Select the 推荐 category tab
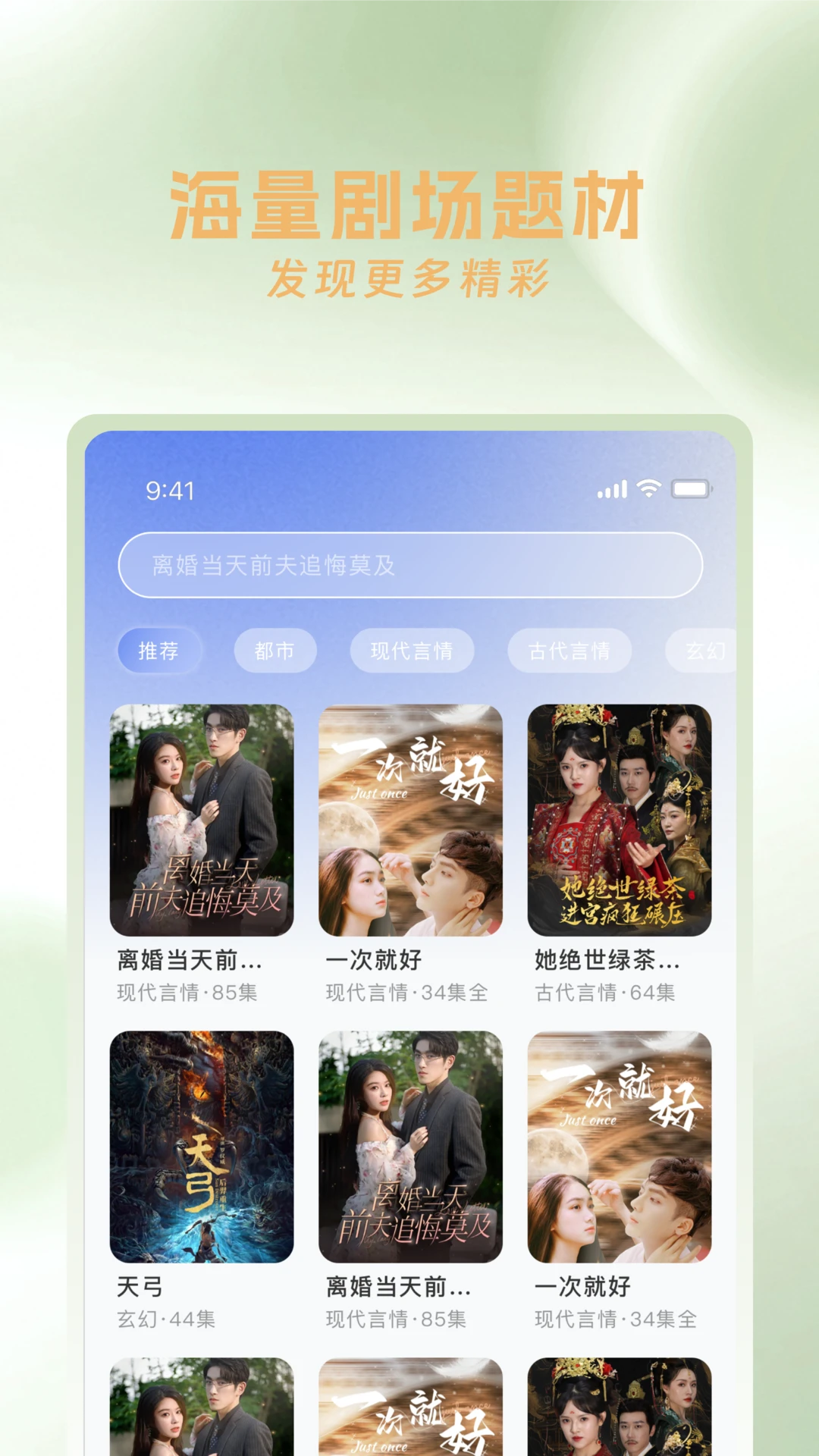This screenshot has width=819, height=1456. (x=160, y=650)
